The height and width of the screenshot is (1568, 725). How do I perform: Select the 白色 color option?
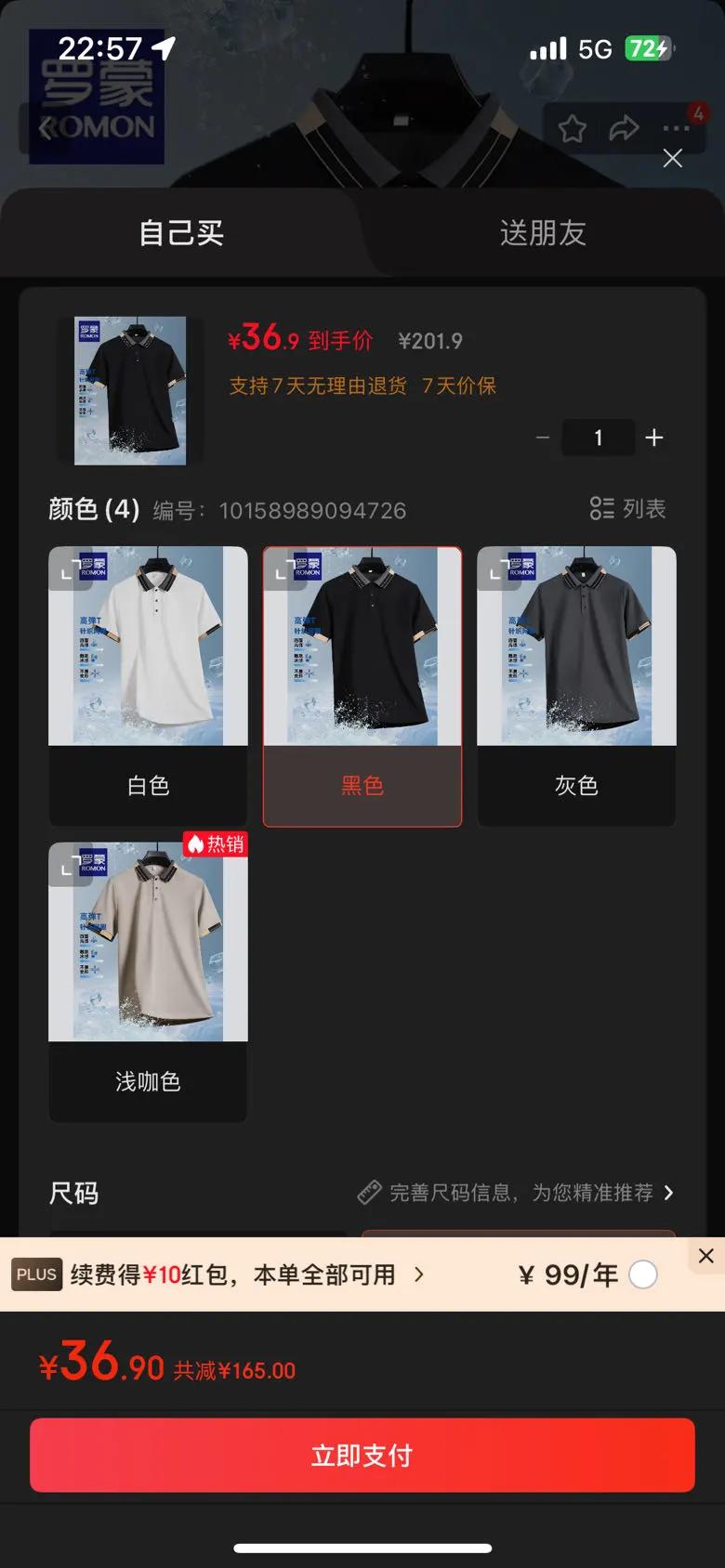(148, 686)
